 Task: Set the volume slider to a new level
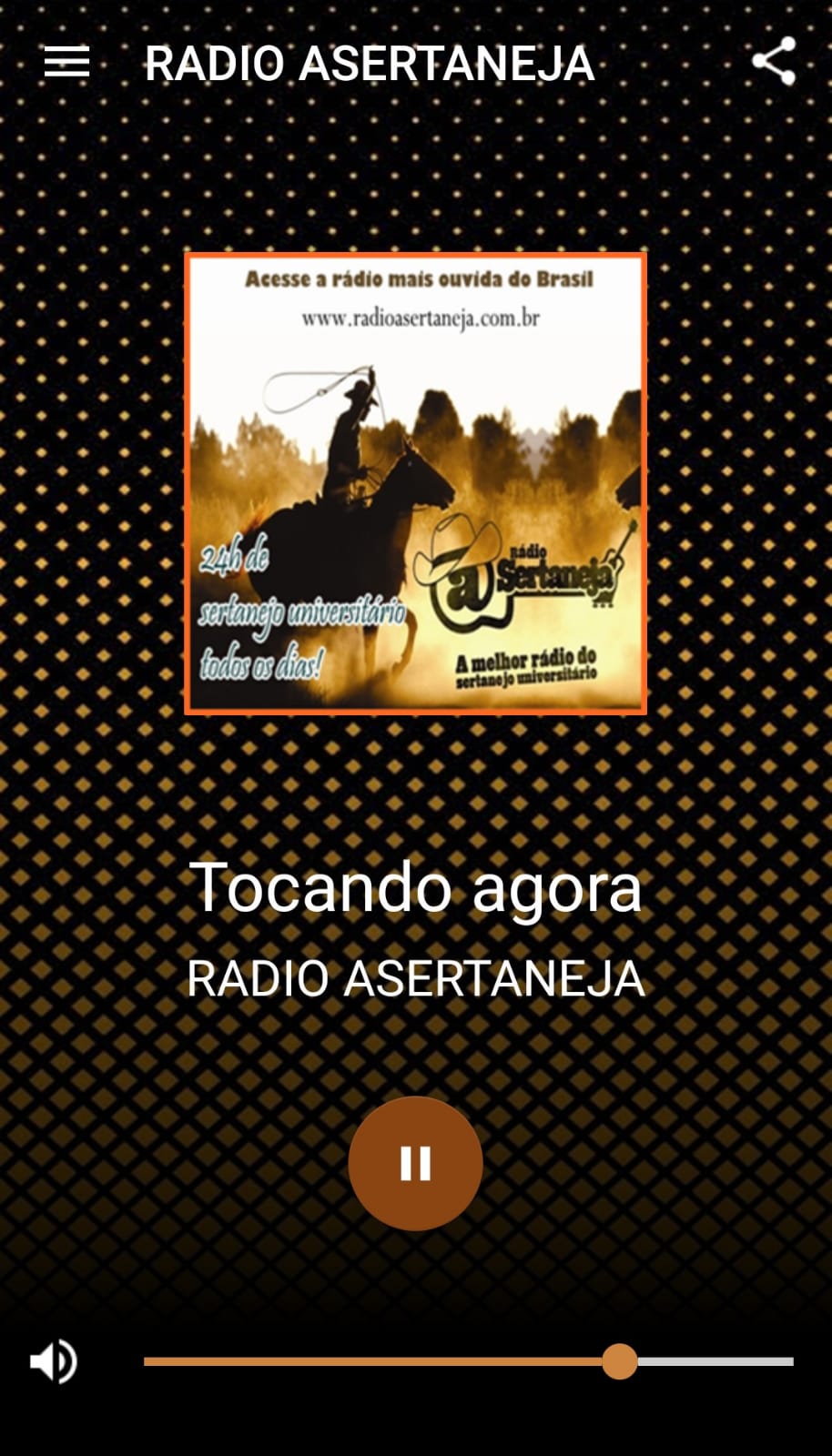469,1361
